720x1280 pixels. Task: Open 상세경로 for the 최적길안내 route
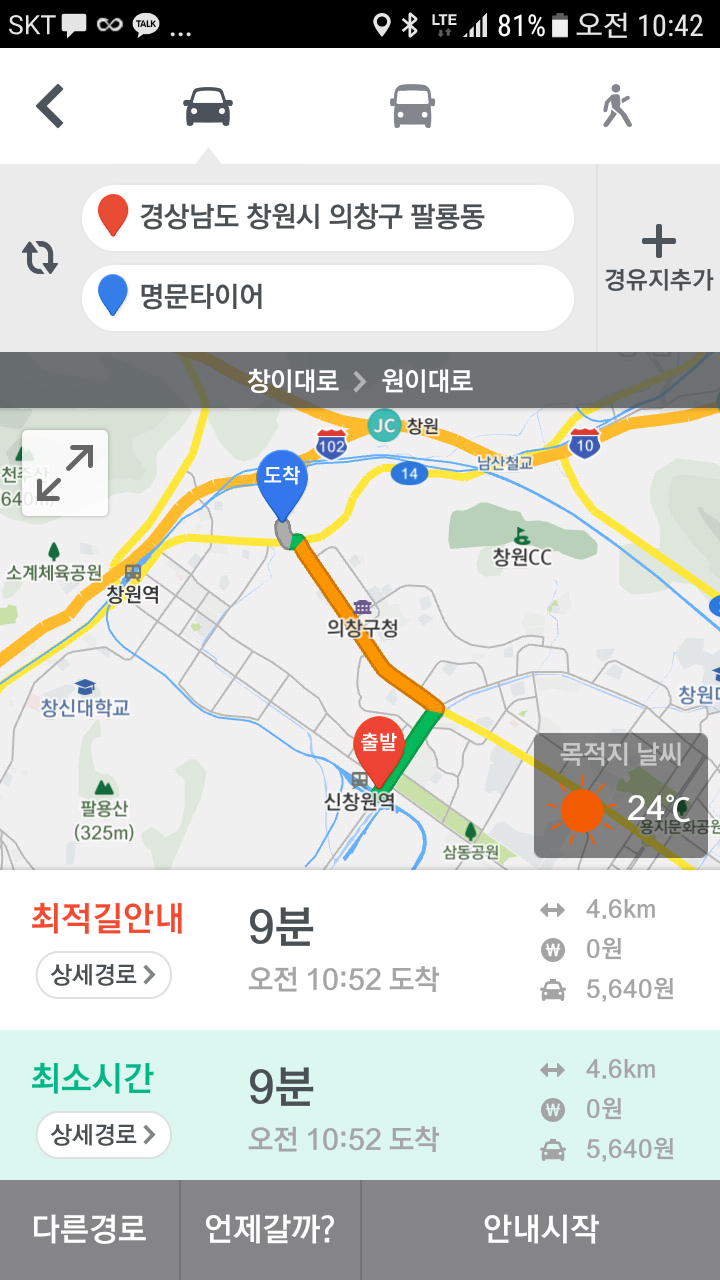point(104,975)
